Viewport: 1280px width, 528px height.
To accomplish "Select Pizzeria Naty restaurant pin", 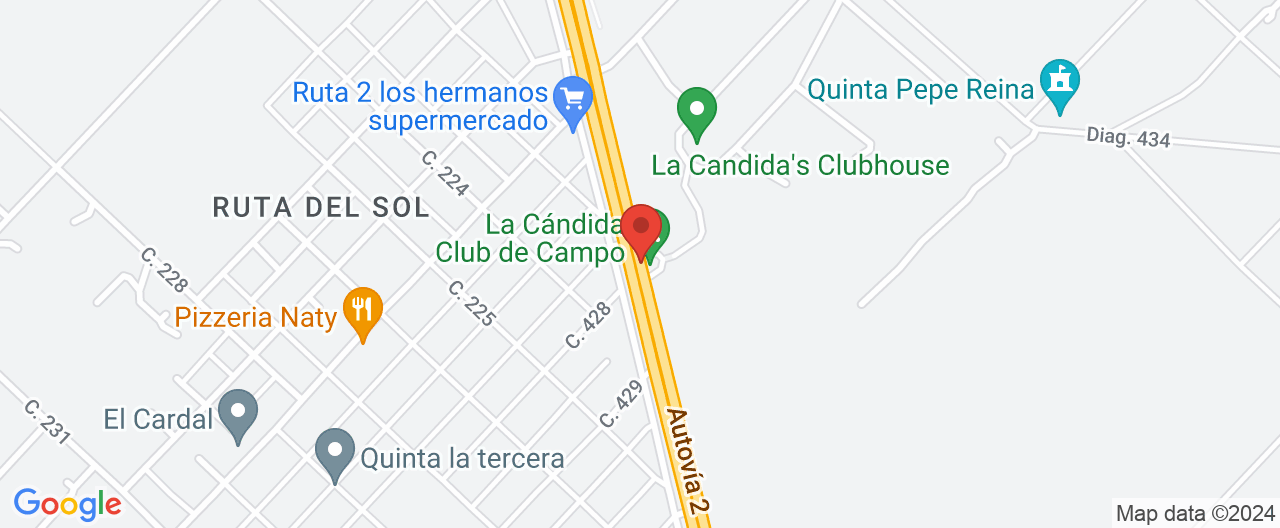I will [363, 311].
